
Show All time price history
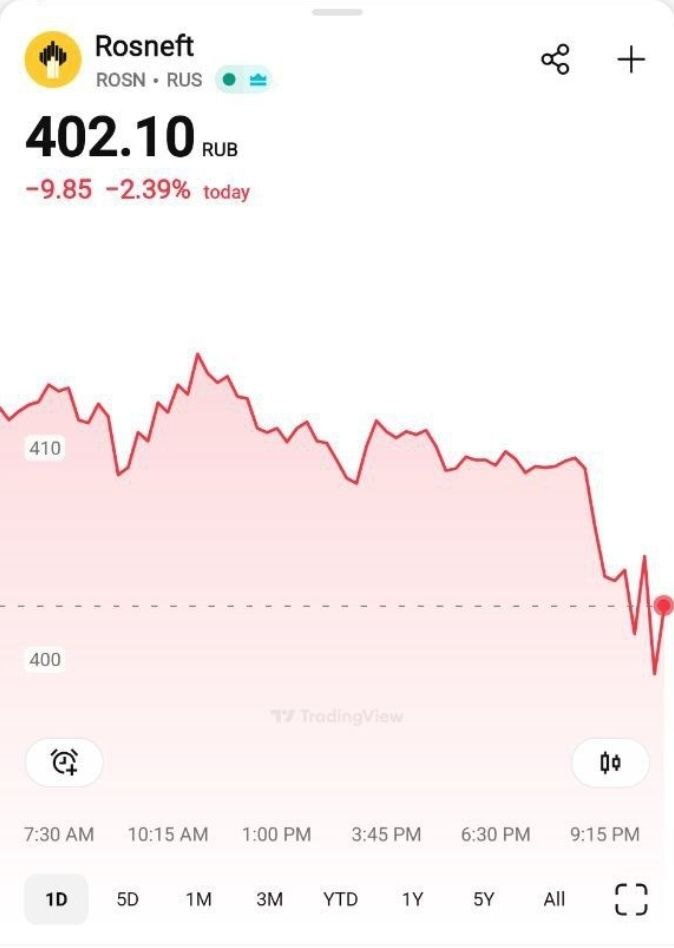click(x=554, y=899)
